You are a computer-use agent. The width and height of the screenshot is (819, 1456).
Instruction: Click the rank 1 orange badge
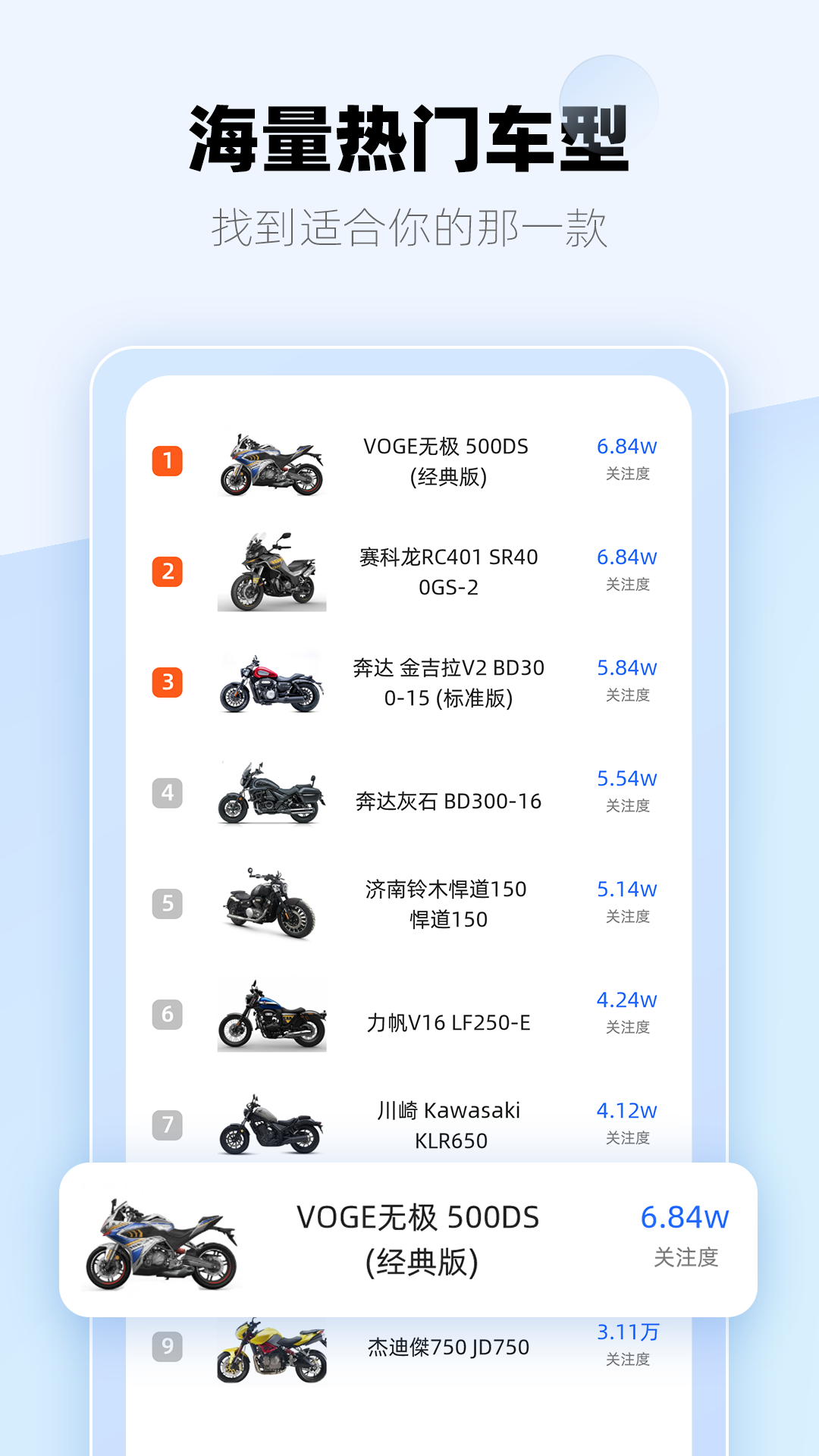click(x=168, y=461)
